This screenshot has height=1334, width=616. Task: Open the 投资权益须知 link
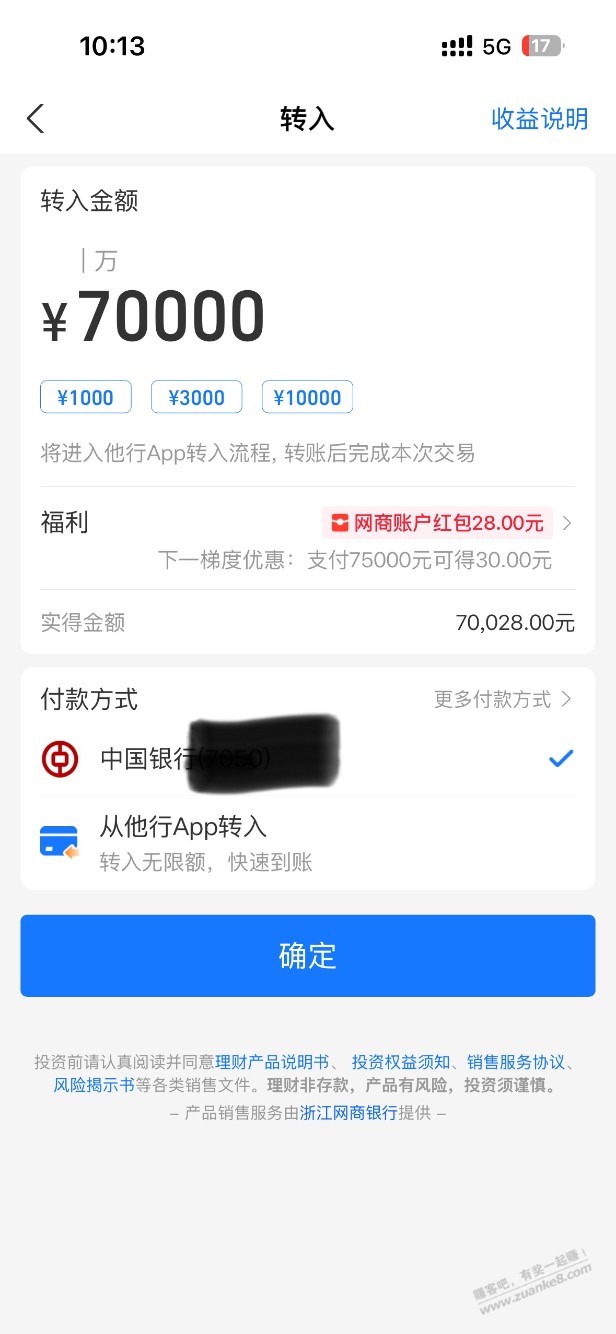(401, 1062)
